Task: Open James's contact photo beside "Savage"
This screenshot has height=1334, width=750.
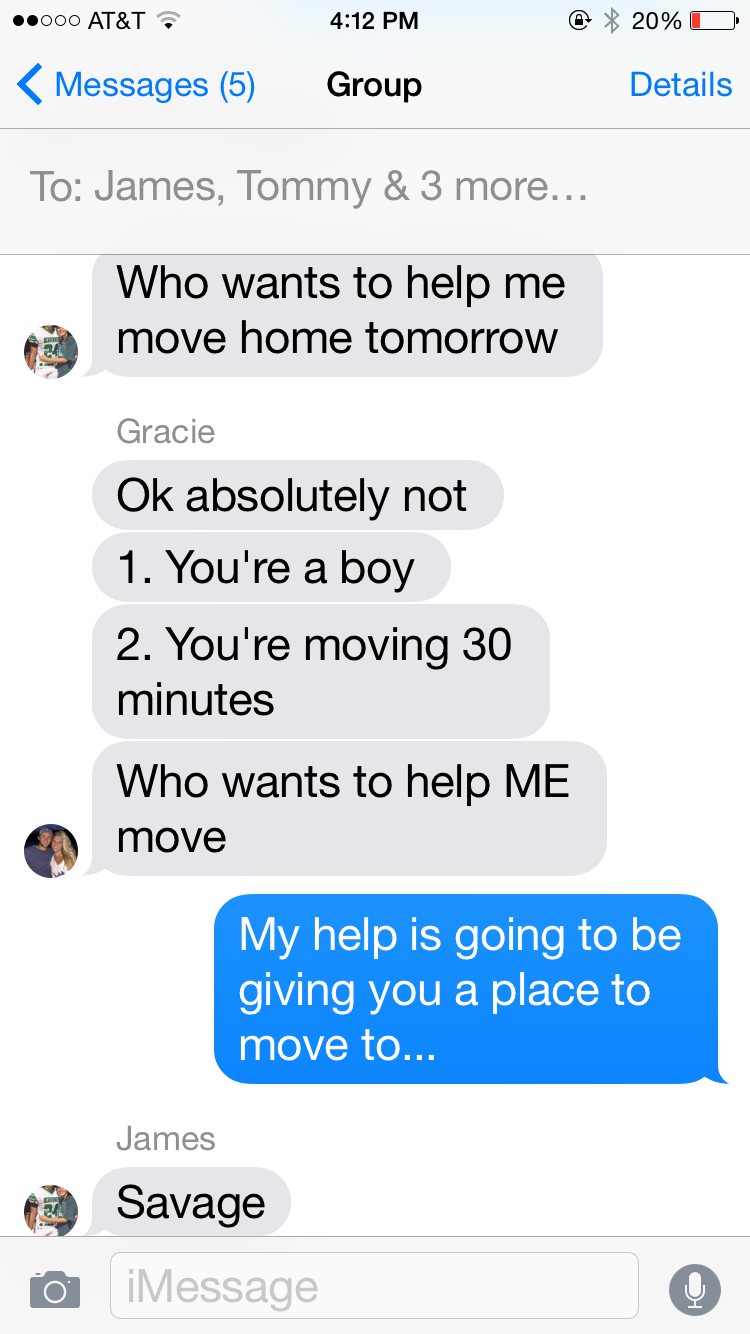Action: (51, 1208)
